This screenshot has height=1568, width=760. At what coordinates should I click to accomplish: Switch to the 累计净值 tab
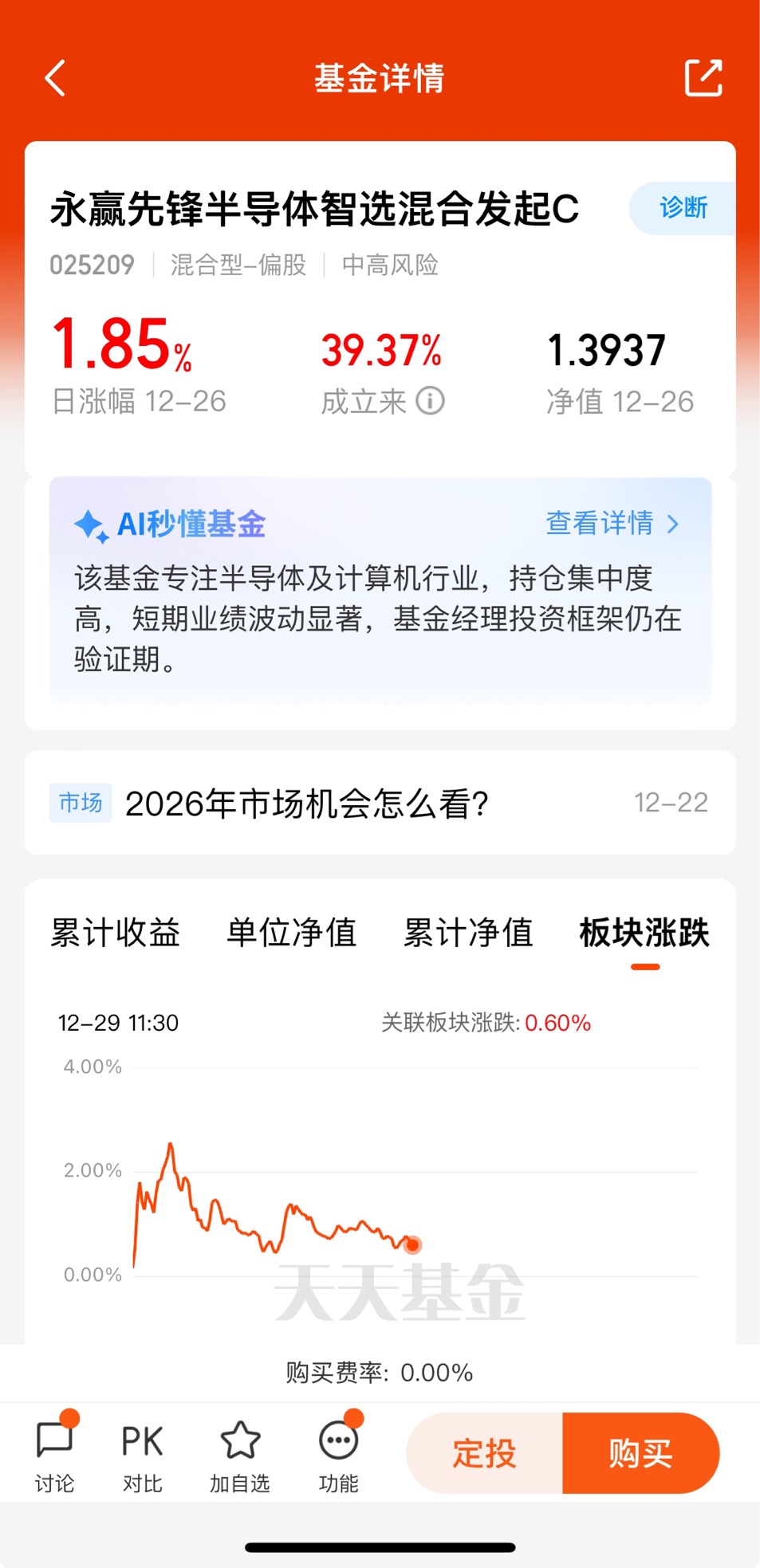[x=468, y=933]
